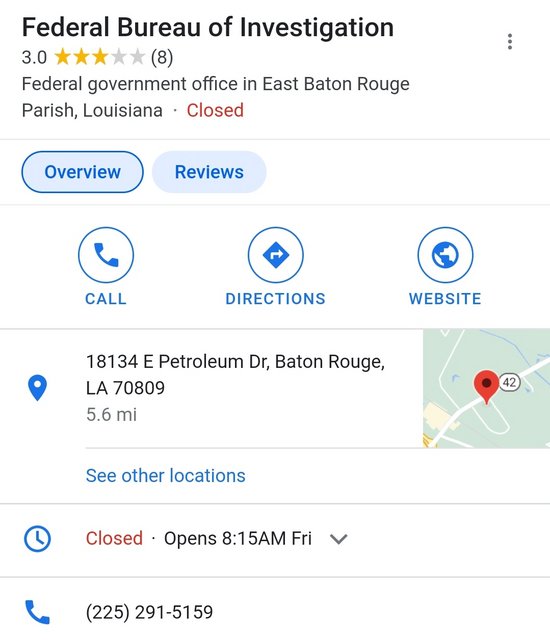The image size is (550, 640).
Task: Tap the CALL button
Action: coord(106,267)
